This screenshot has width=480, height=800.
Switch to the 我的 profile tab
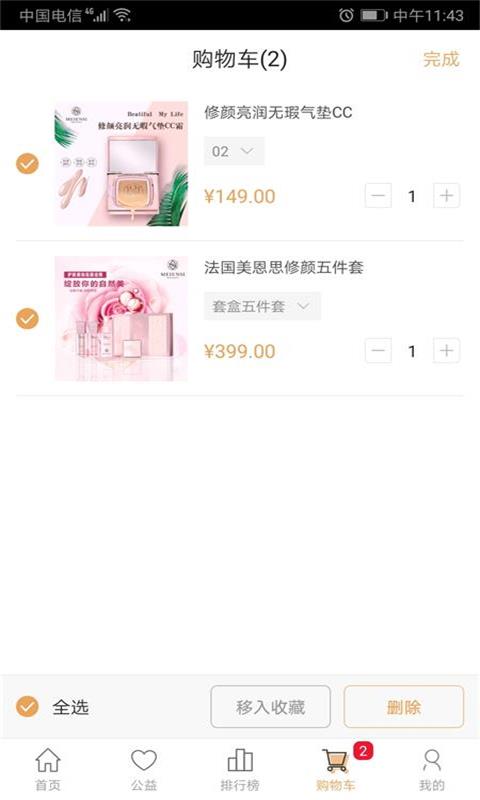[432, 769]
